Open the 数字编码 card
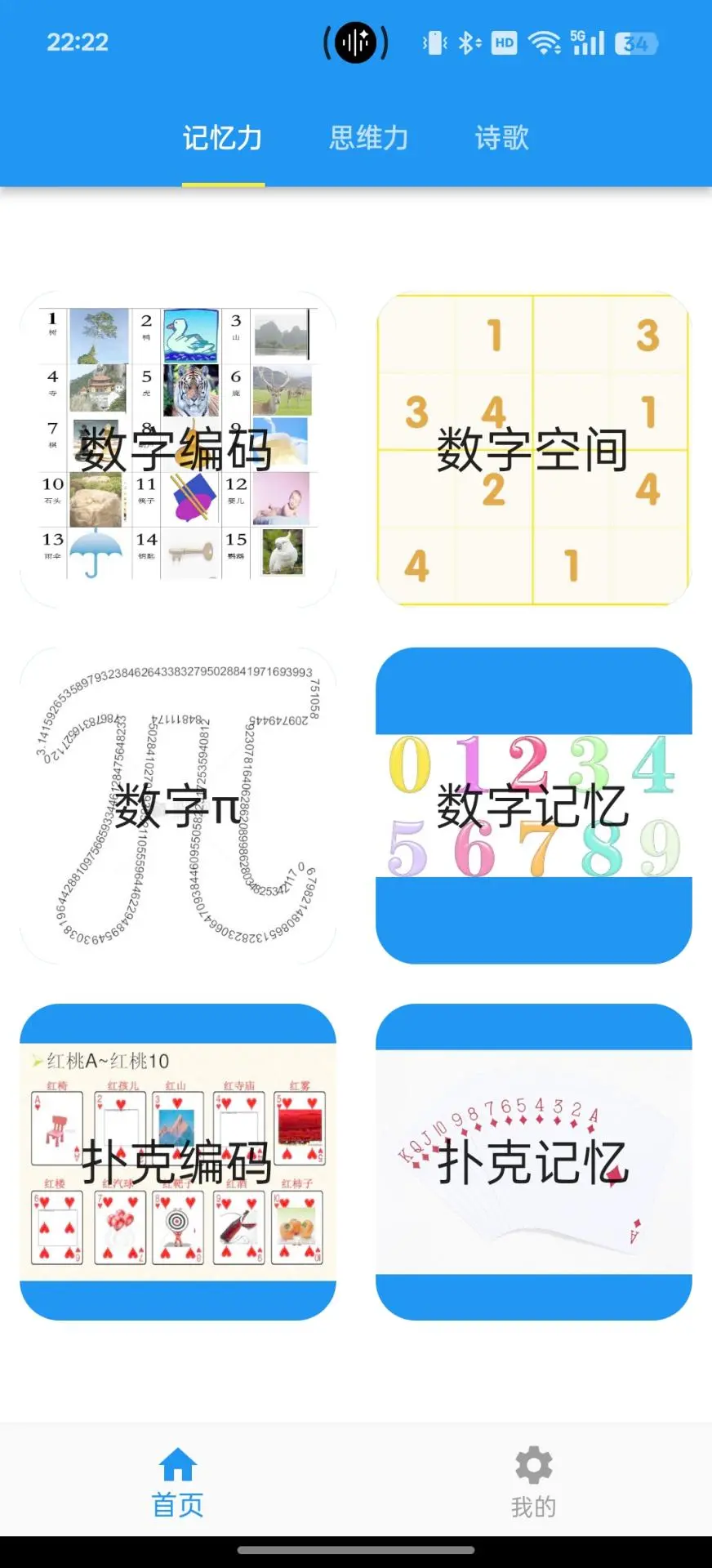 point(178,449)
